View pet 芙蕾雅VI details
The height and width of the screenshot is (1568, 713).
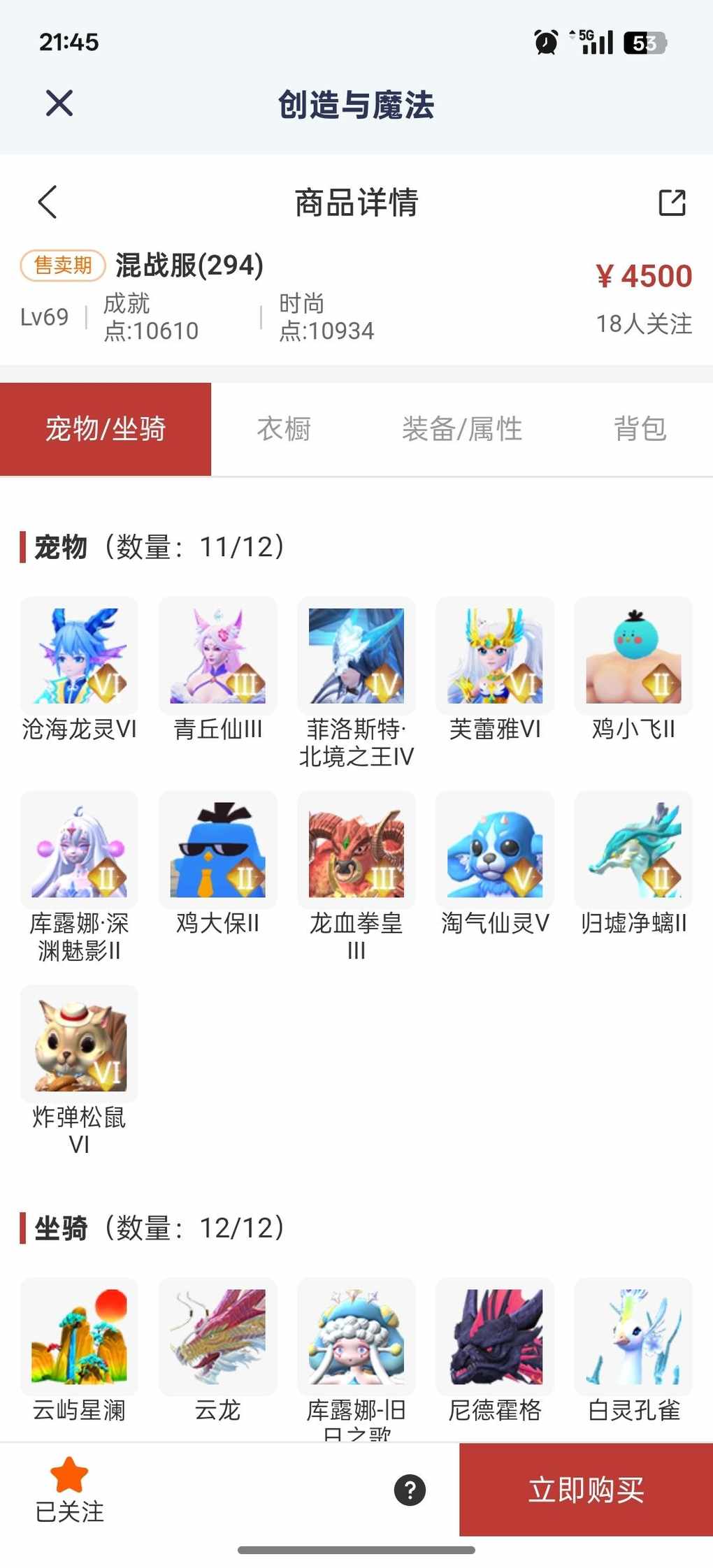[x=495, y=655]
